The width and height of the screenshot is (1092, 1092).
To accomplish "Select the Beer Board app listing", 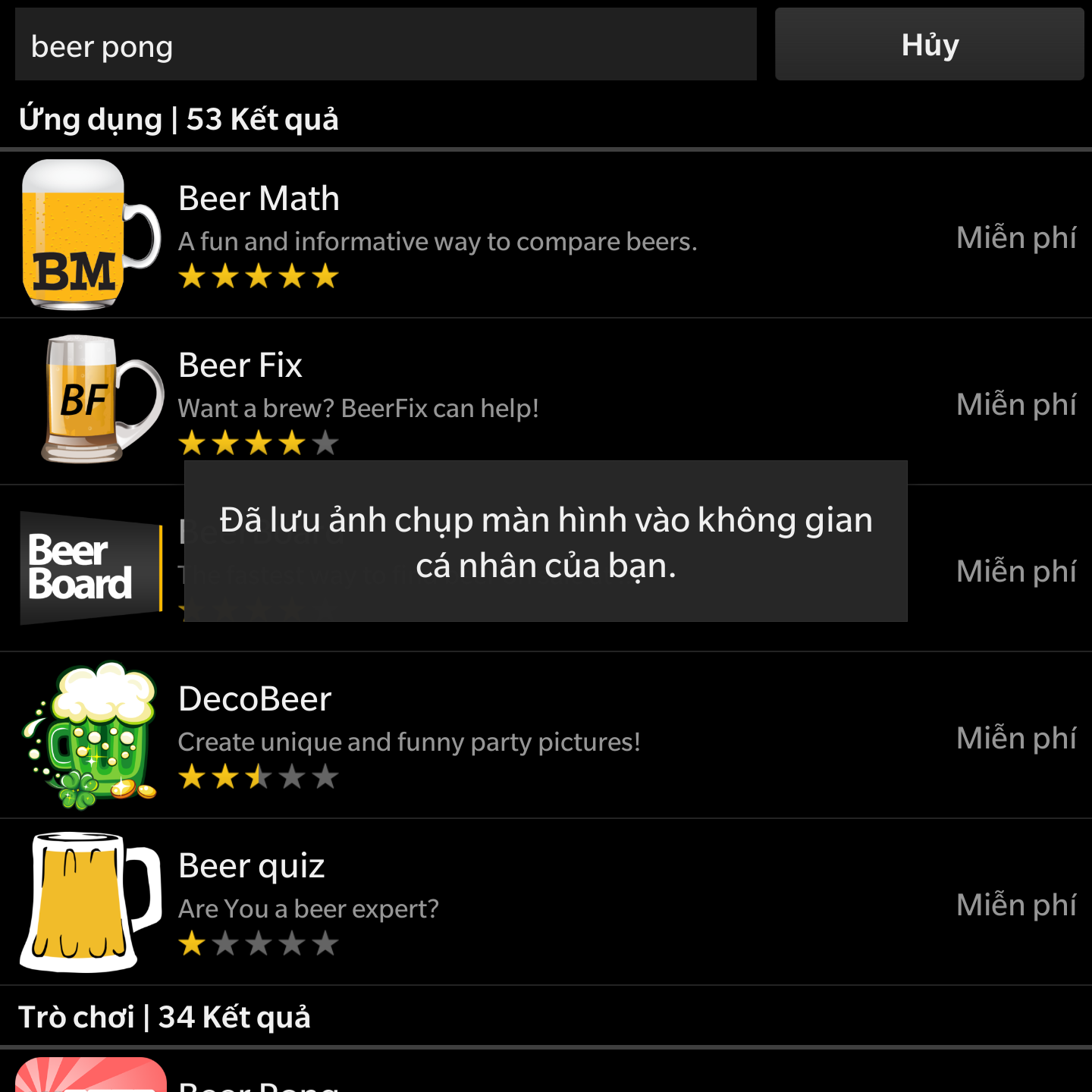I will point(91,569).
